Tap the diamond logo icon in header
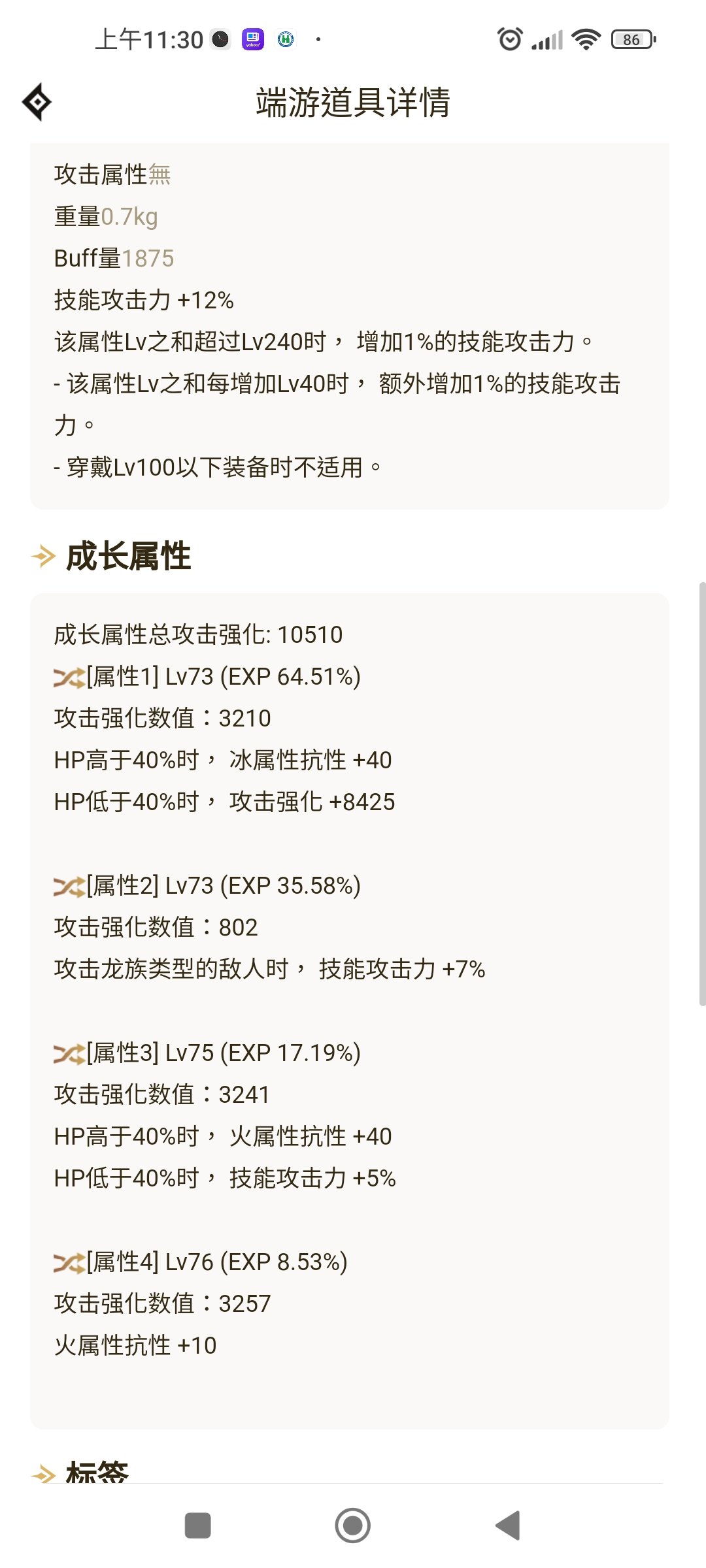706x1568 pixels. (37, 102)
